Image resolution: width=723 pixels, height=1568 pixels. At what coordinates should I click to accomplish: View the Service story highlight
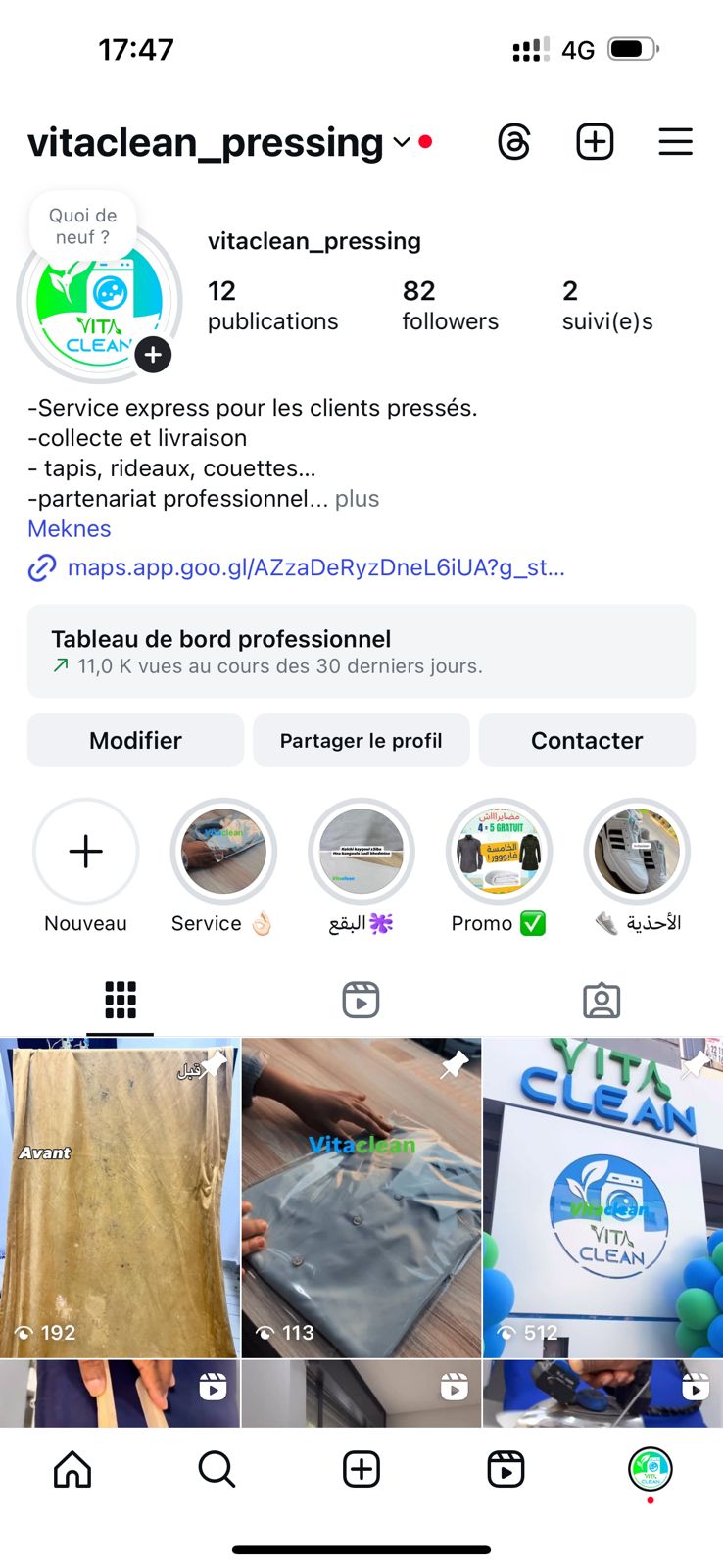223,852
